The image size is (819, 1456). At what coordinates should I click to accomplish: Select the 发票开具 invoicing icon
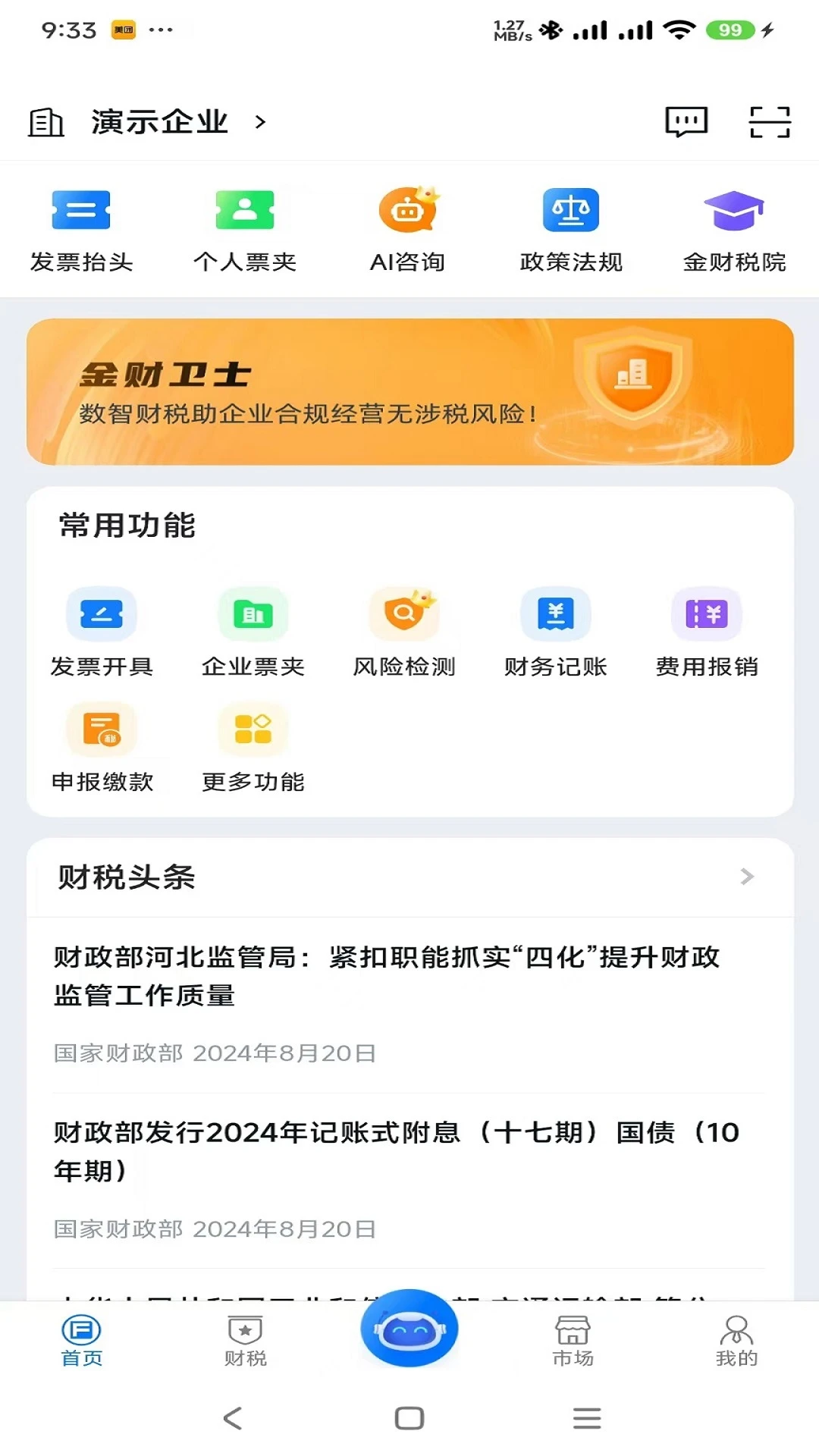101,633
